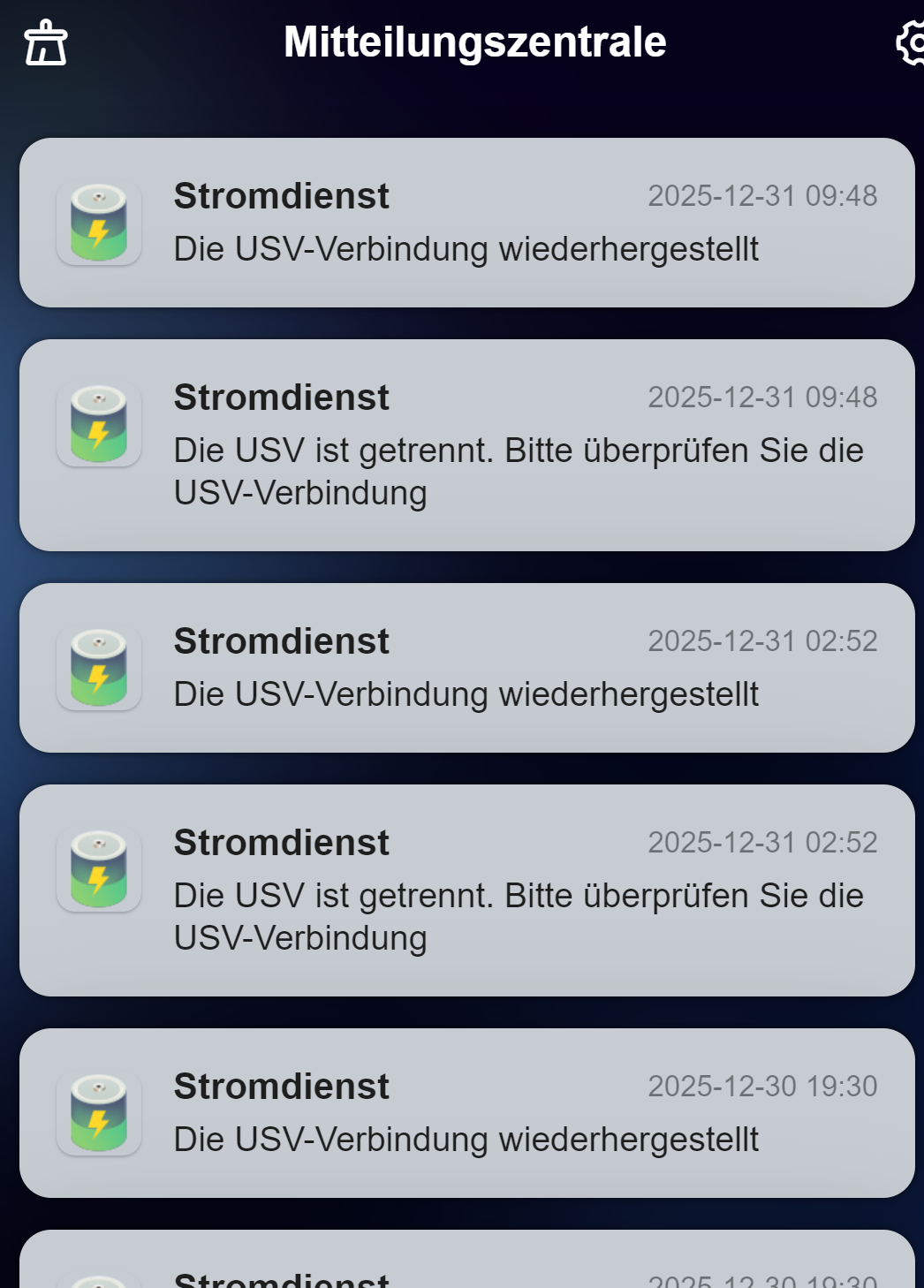Open notification settings gear

[x=912, y=42]
